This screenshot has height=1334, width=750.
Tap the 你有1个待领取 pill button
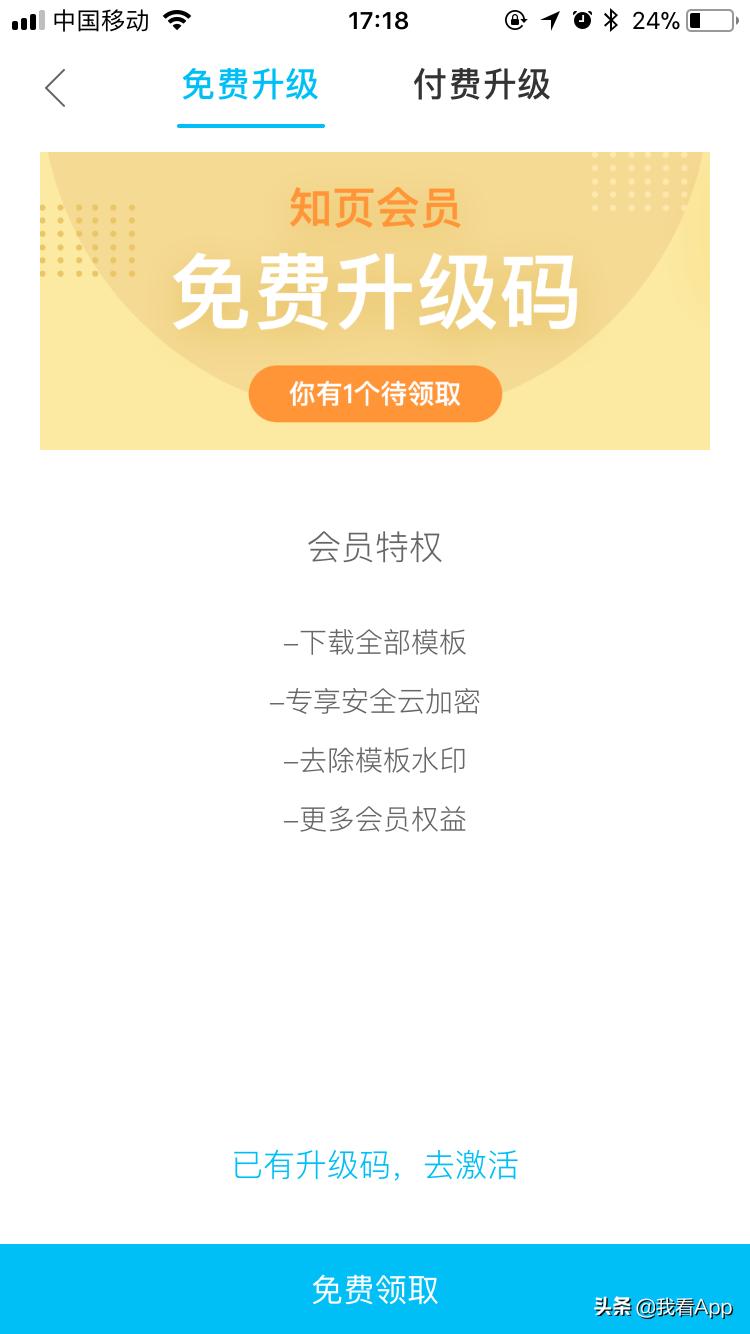[375, 394]
